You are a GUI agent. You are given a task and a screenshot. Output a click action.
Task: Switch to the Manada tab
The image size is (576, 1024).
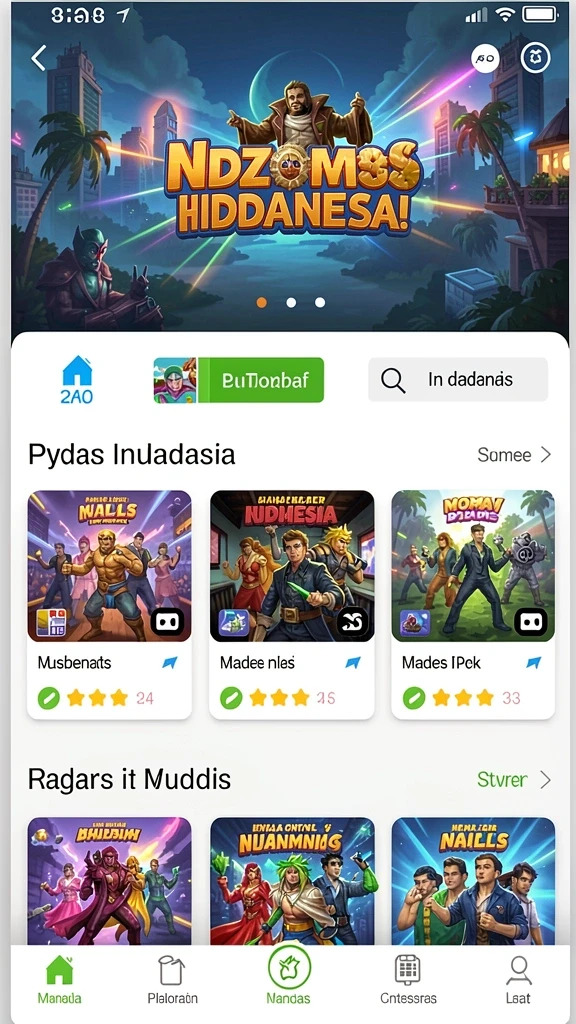[x=59, y=979]
